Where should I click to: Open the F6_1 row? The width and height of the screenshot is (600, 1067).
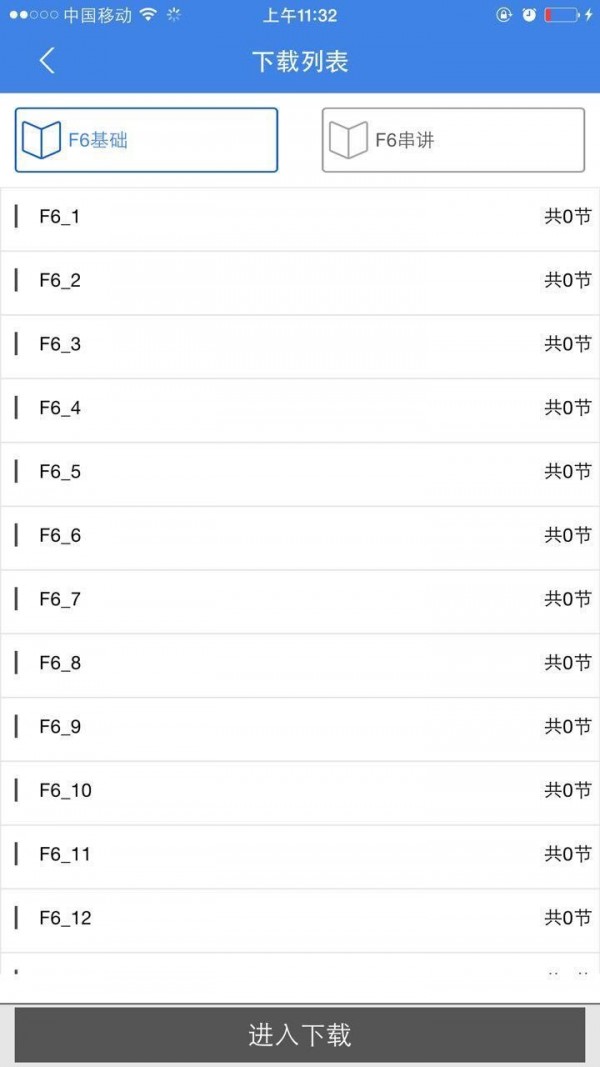pos(300,217)
